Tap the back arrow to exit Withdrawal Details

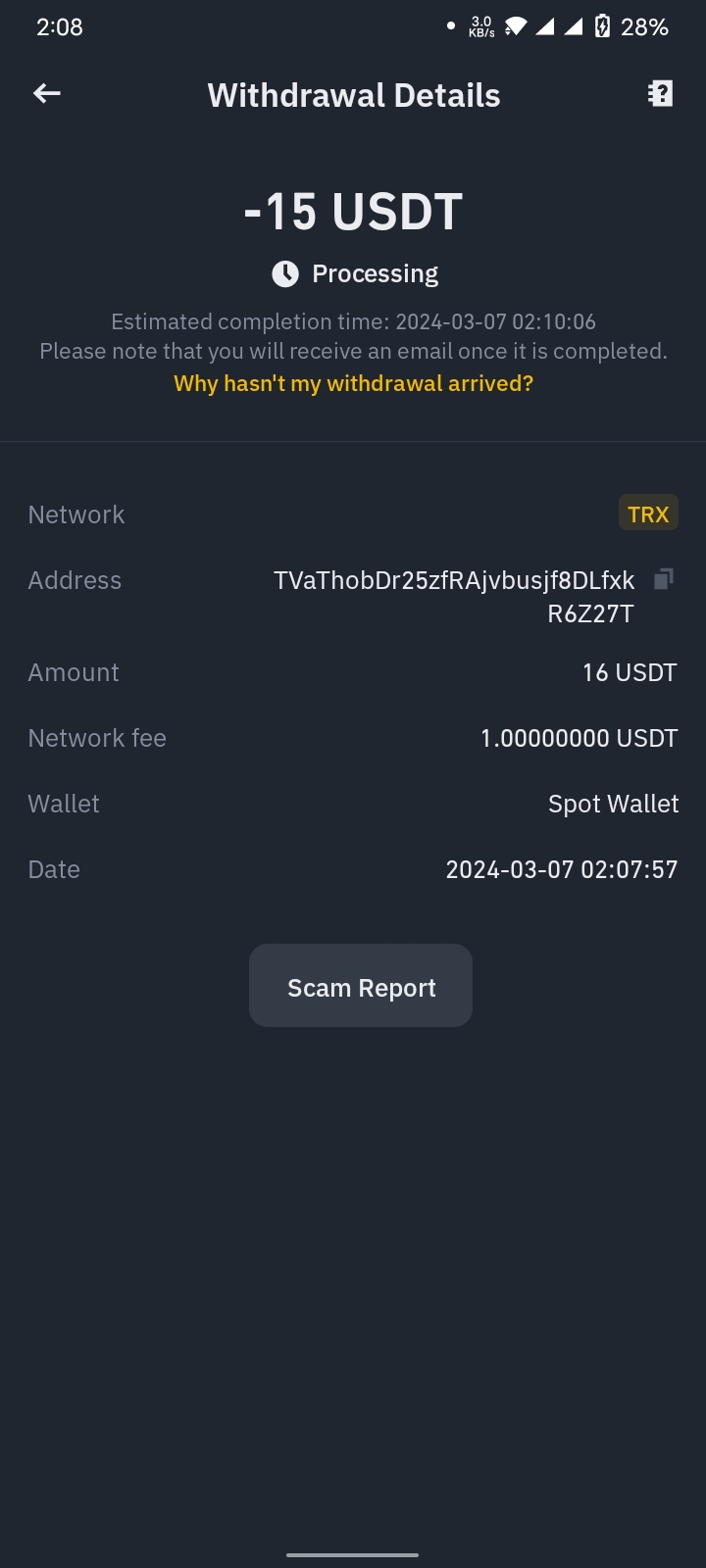coord(46,94)
